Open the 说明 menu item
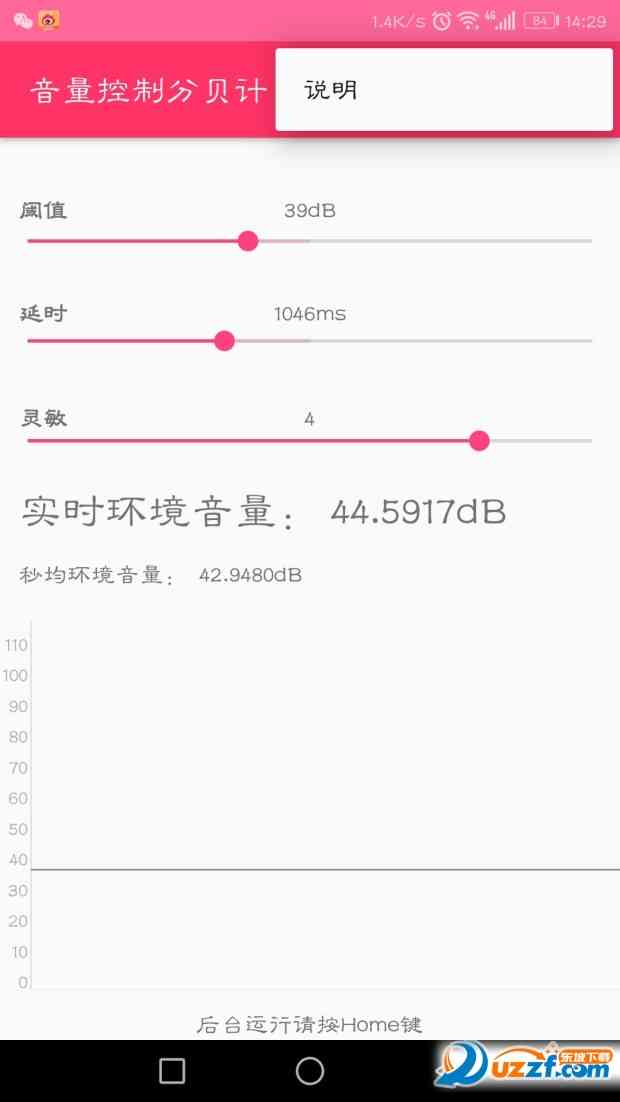Screen dimensions: 620x1102 (443, 90)
